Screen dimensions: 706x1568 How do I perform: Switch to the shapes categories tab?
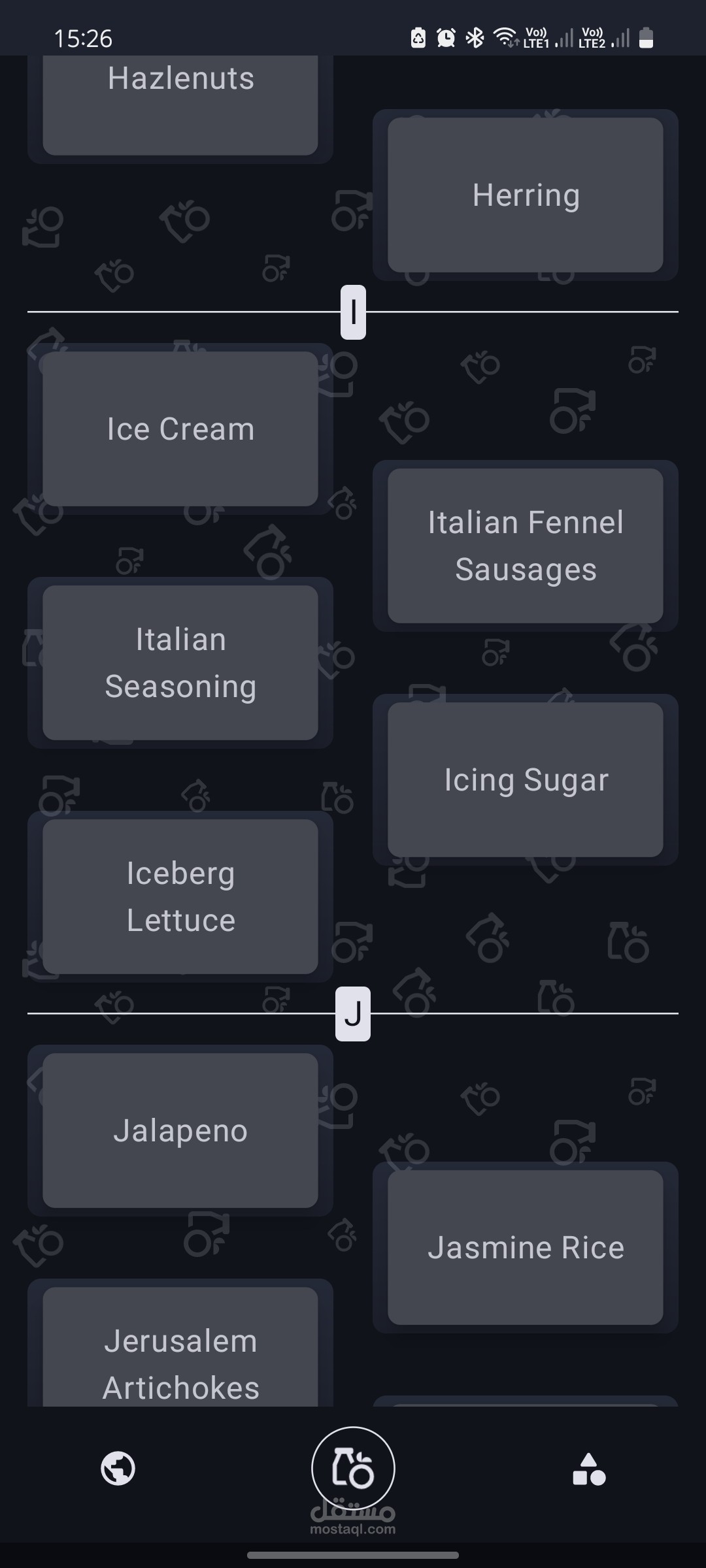click(588, 1469)
